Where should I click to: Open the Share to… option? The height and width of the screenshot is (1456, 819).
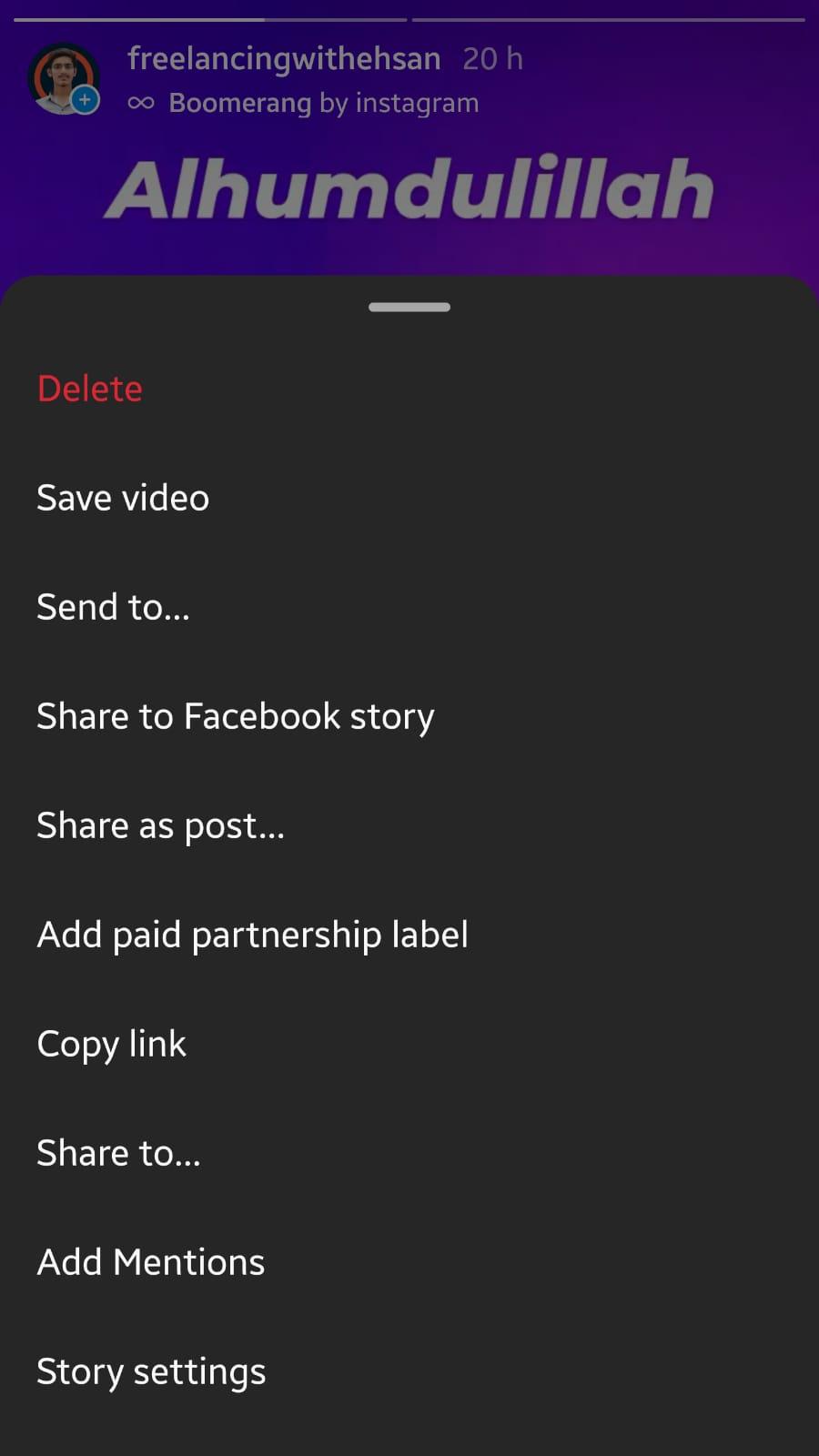click(118, 1154)
